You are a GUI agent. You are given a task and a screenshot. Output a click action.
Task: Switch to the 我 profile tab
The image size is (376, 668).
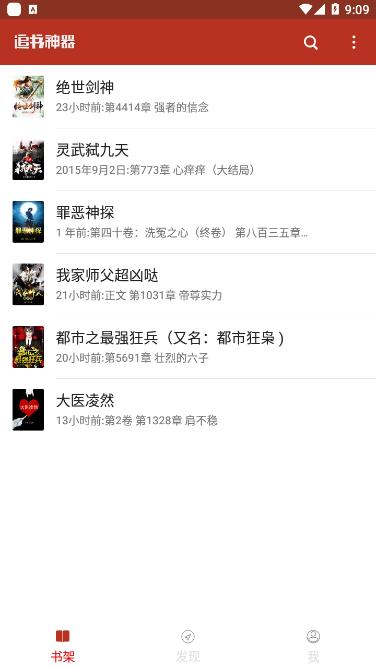click(313, 646)
